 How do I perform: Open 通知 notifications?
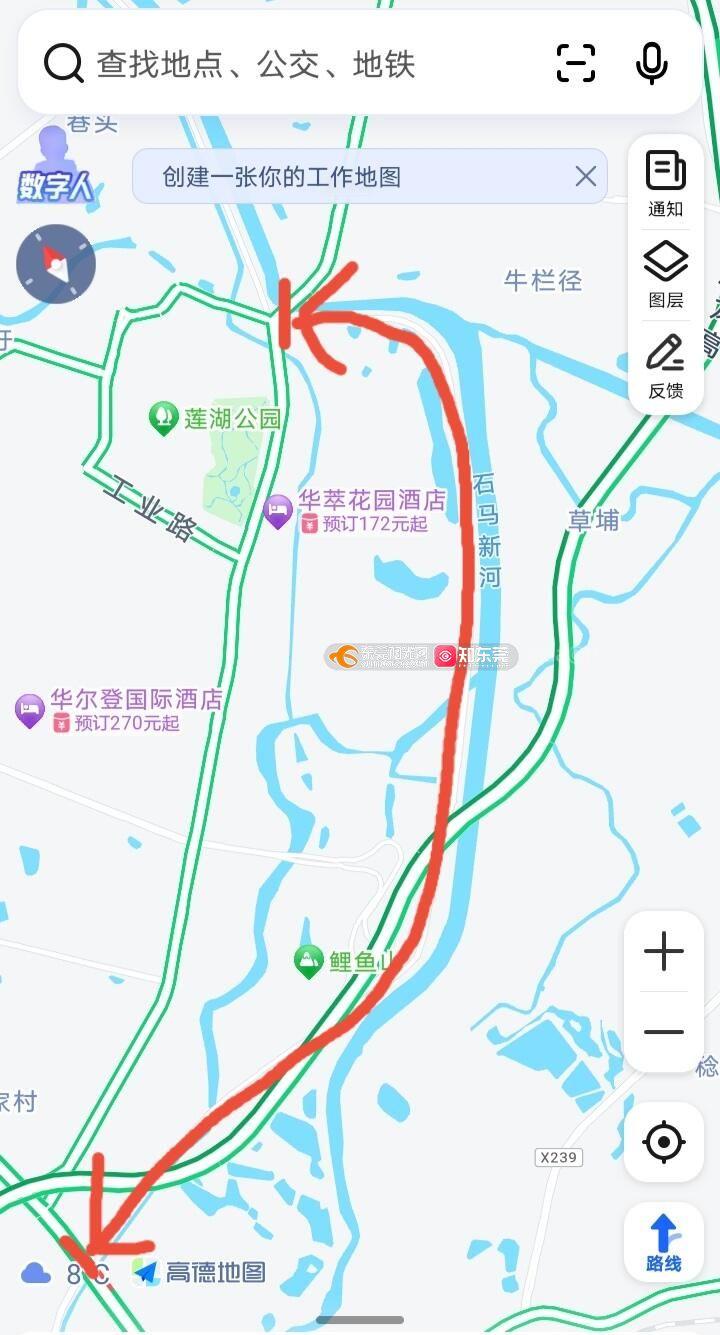pos(666,183)
